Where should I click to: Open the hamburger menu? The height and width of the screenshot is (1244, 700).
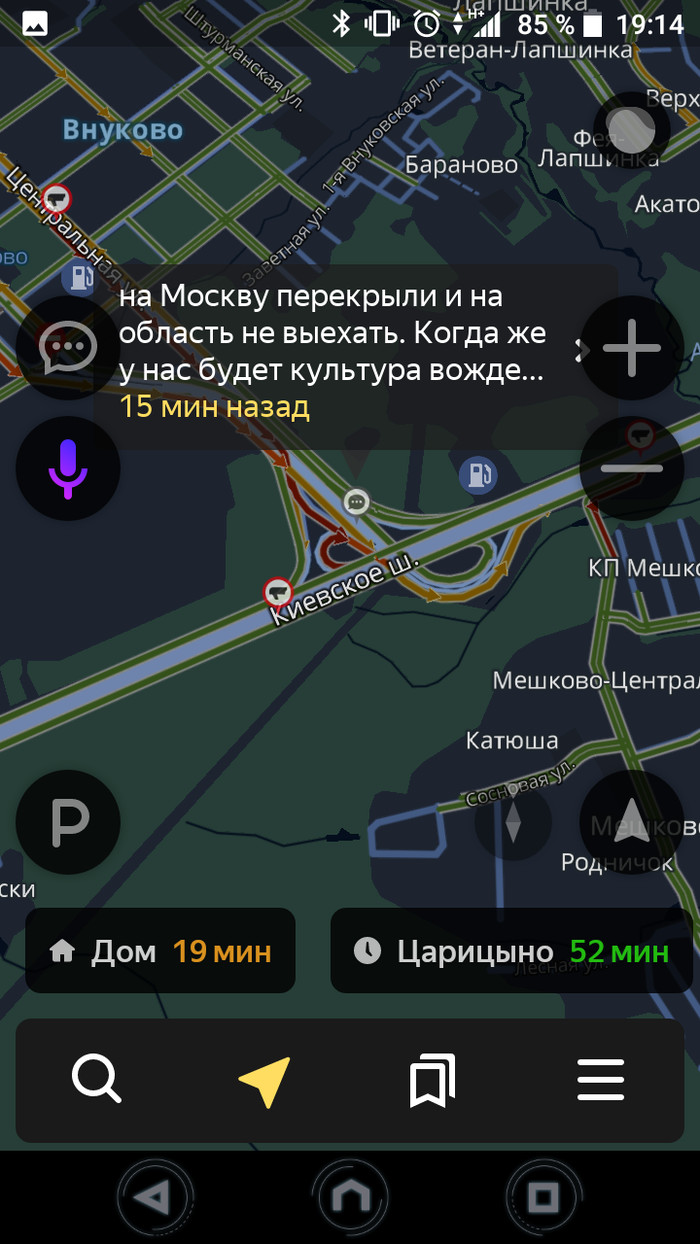[601, 1080]
